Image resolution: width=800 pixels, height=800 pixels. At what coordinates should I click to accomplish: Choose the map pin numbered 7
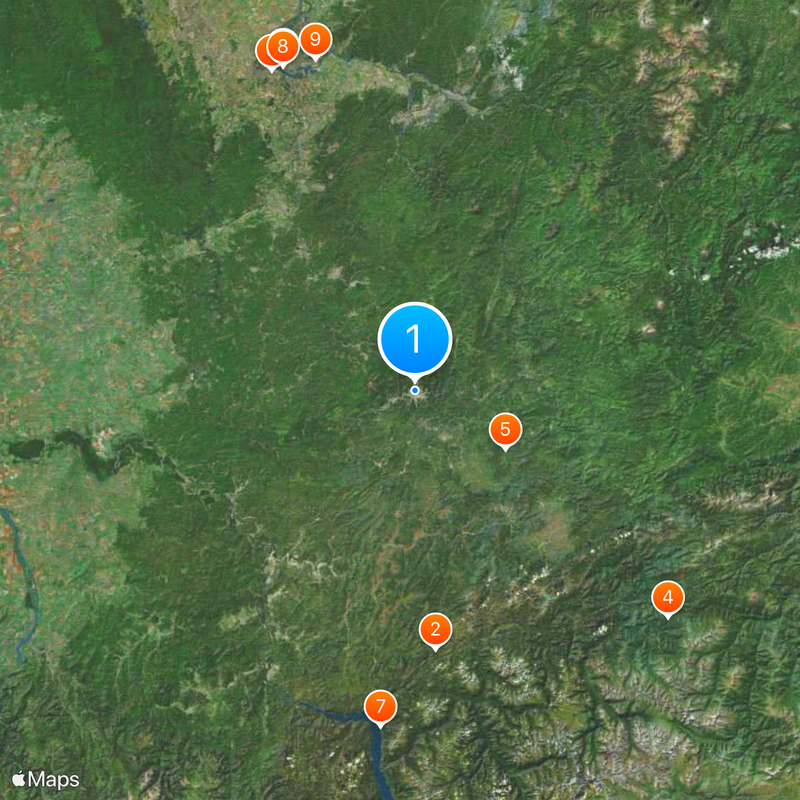click(x=380, y=707)
